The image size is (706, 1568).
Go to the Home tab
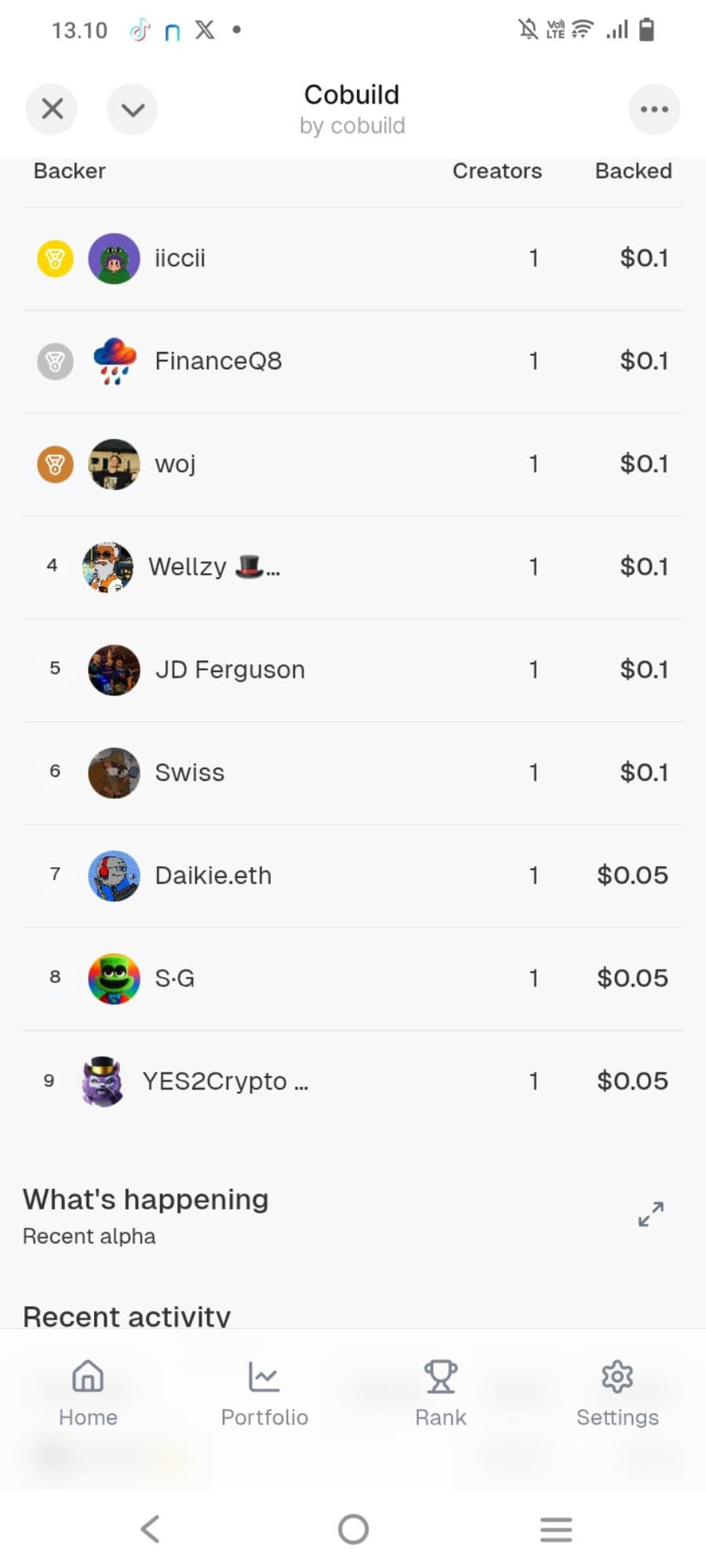[x=88, y=1392]
